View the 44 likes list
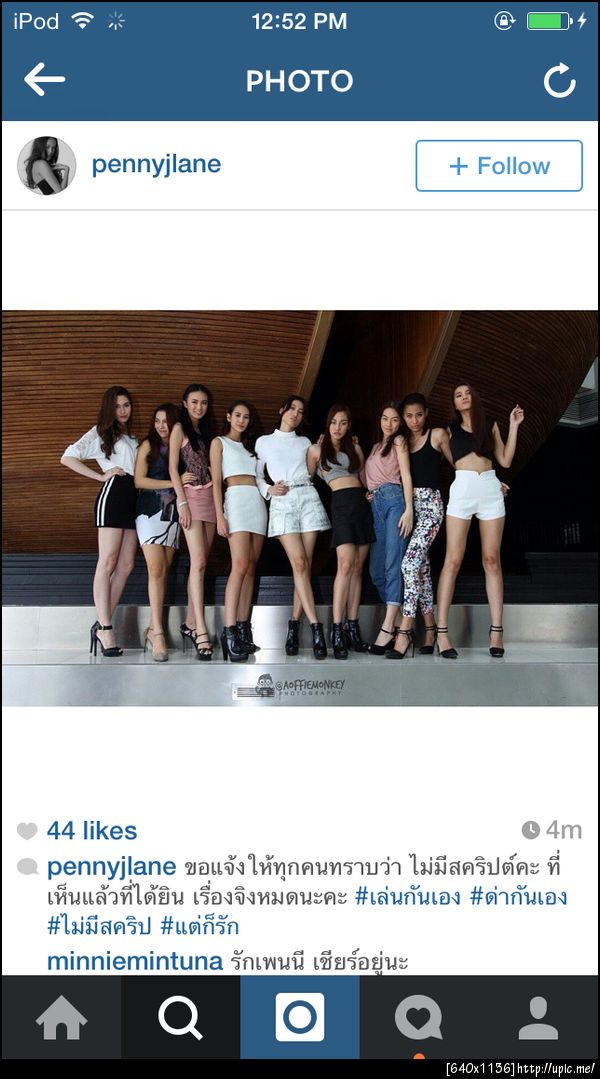600x1079 pixels. [91, 830]
